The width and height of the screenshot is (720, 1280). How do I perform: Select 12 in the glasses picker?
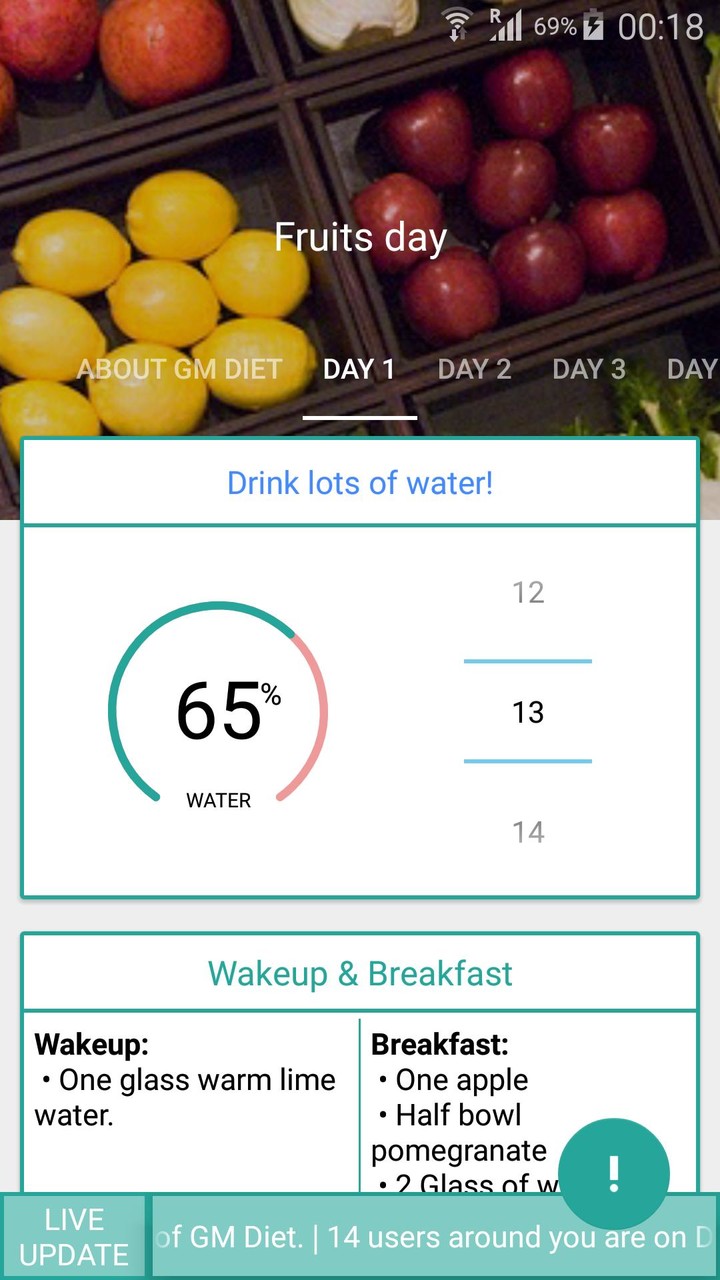528,592
